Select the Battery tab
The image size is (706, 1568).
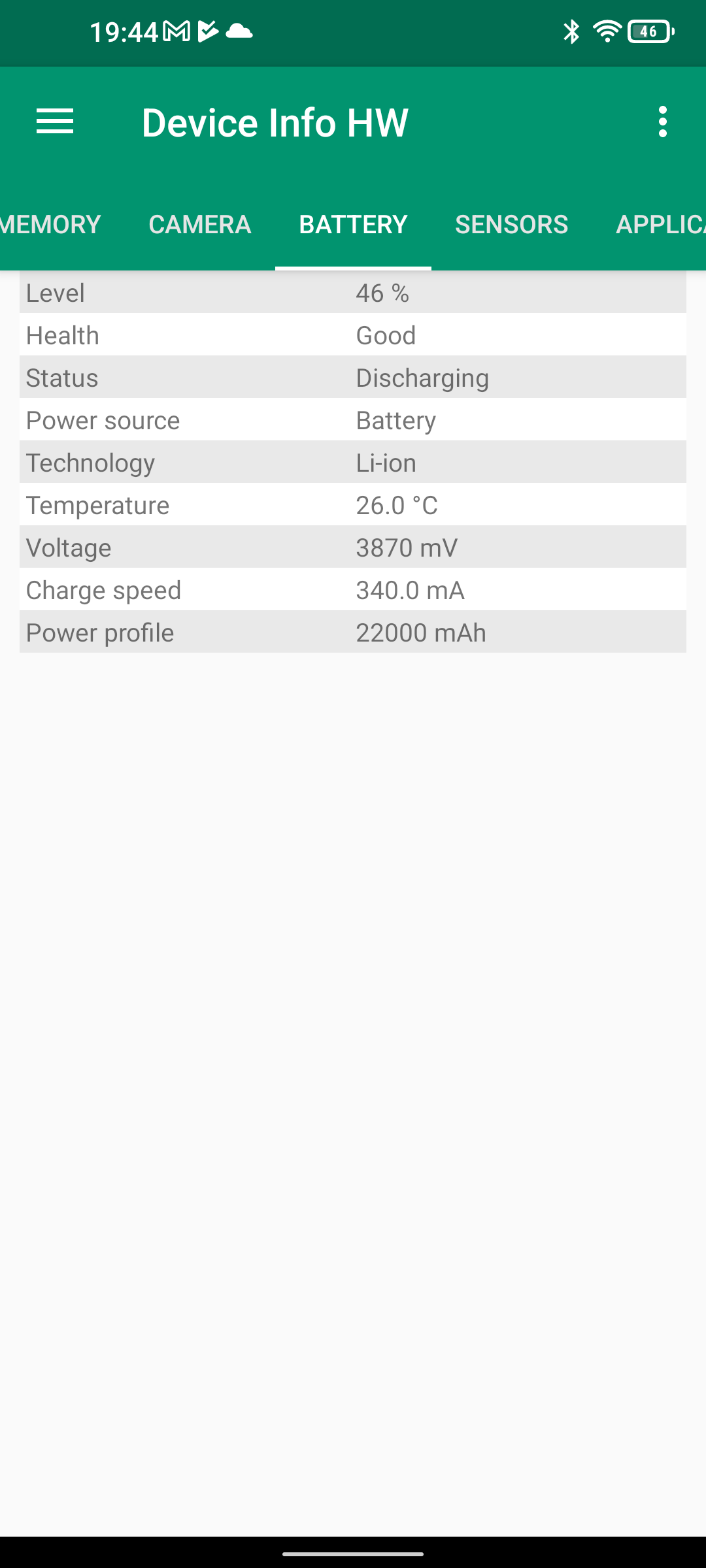click(x=353, y=225)
